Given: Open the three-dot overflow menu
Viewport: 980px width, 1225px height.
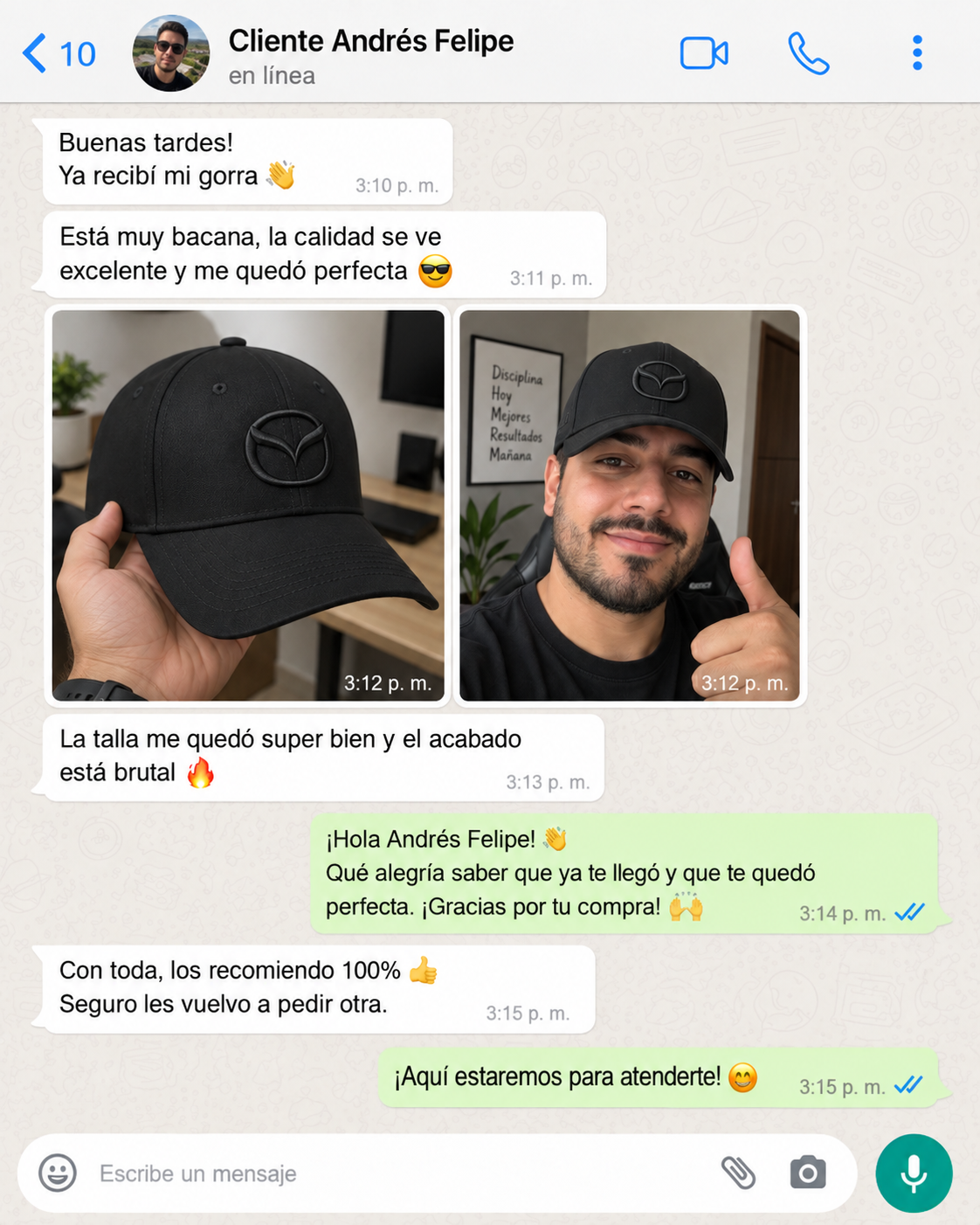Looking at the screenshot, I should [917, 53].
